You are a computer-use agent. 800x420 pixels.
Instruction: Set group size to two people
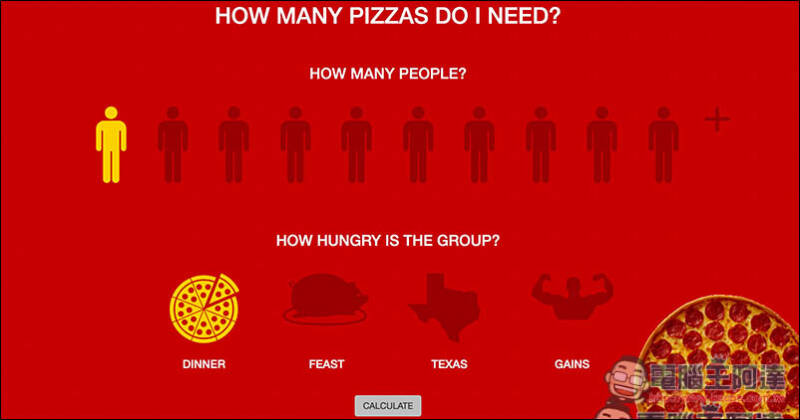(x=173, y=145)
